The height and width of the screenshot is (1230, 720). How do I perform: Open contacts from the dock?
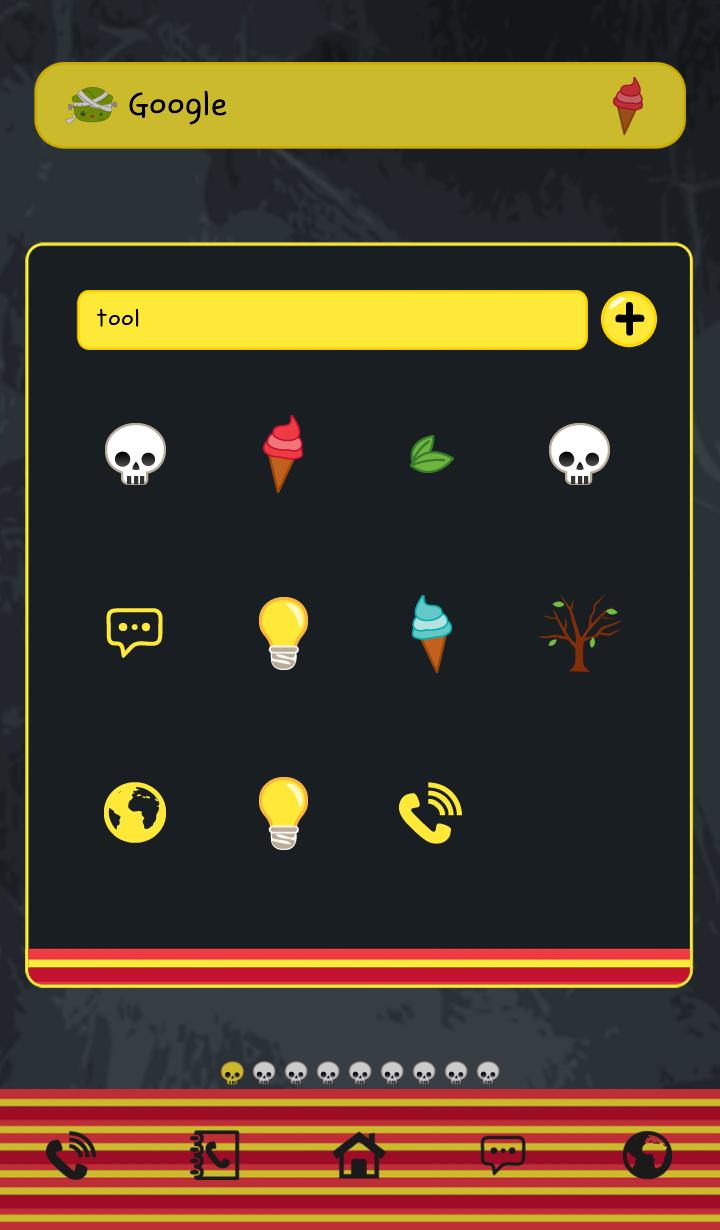(x=215, y=1156)
